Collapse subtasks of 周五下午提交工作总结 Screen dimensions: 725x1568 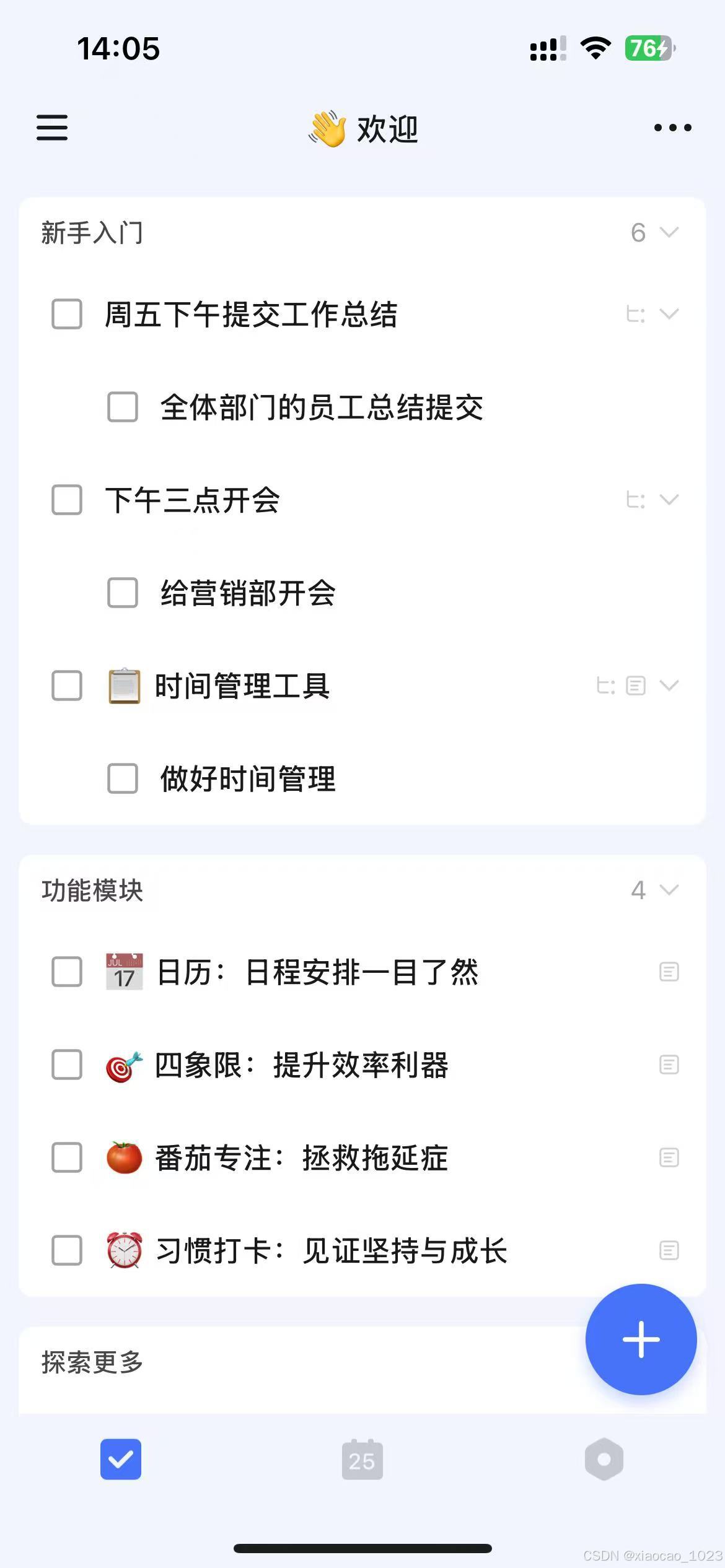pyautogui.click(x=669, y=314)
